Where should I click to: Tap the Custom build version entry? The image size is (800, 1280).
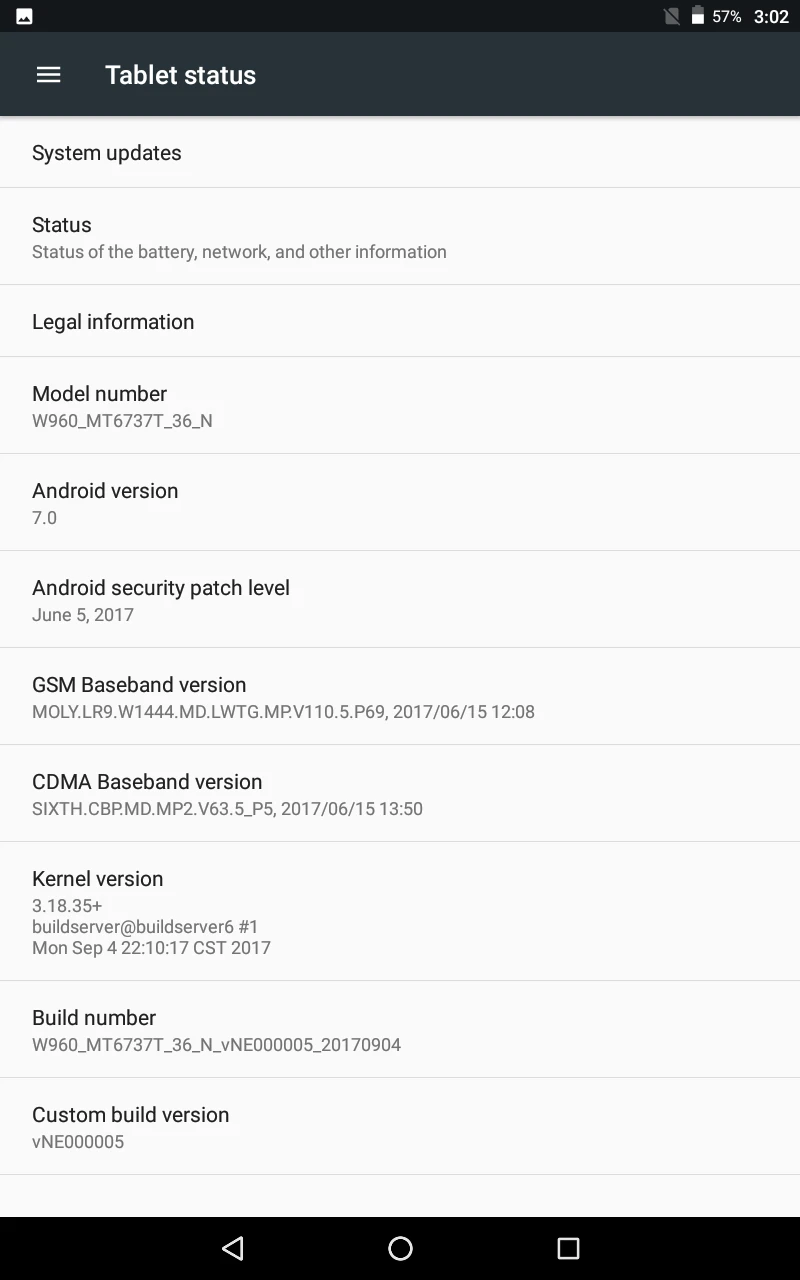(400, 1126)
